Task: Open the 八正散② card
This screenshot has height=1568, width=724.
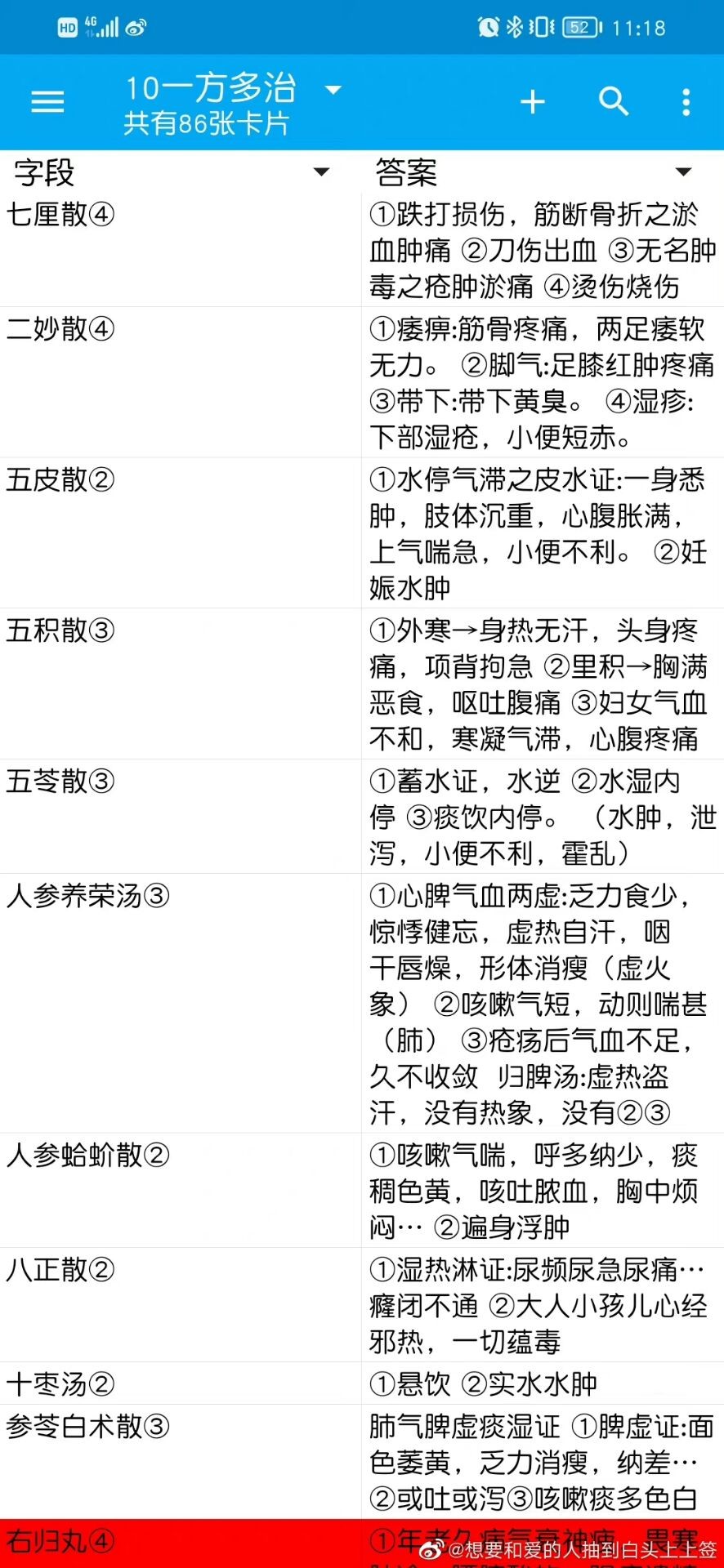Action: [362, 1305]
